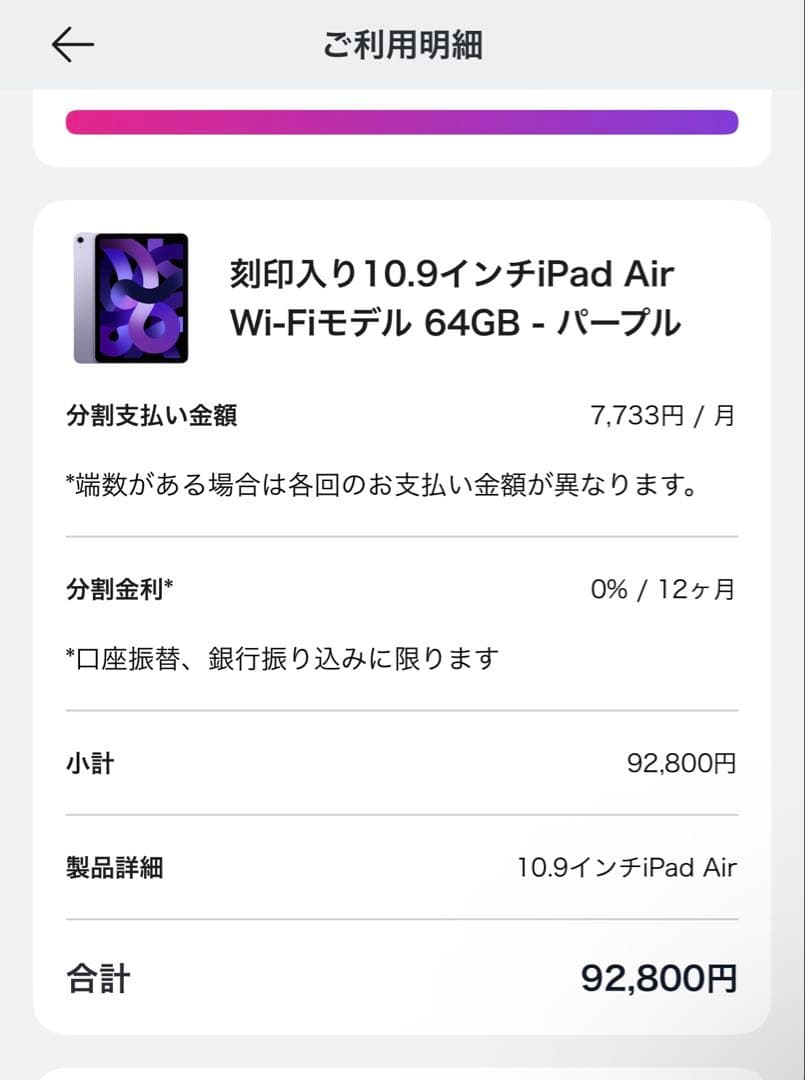This screenshot has height=1080, width=805.
Task: Click the 小計 subtotal label
Action: (89, 763)
